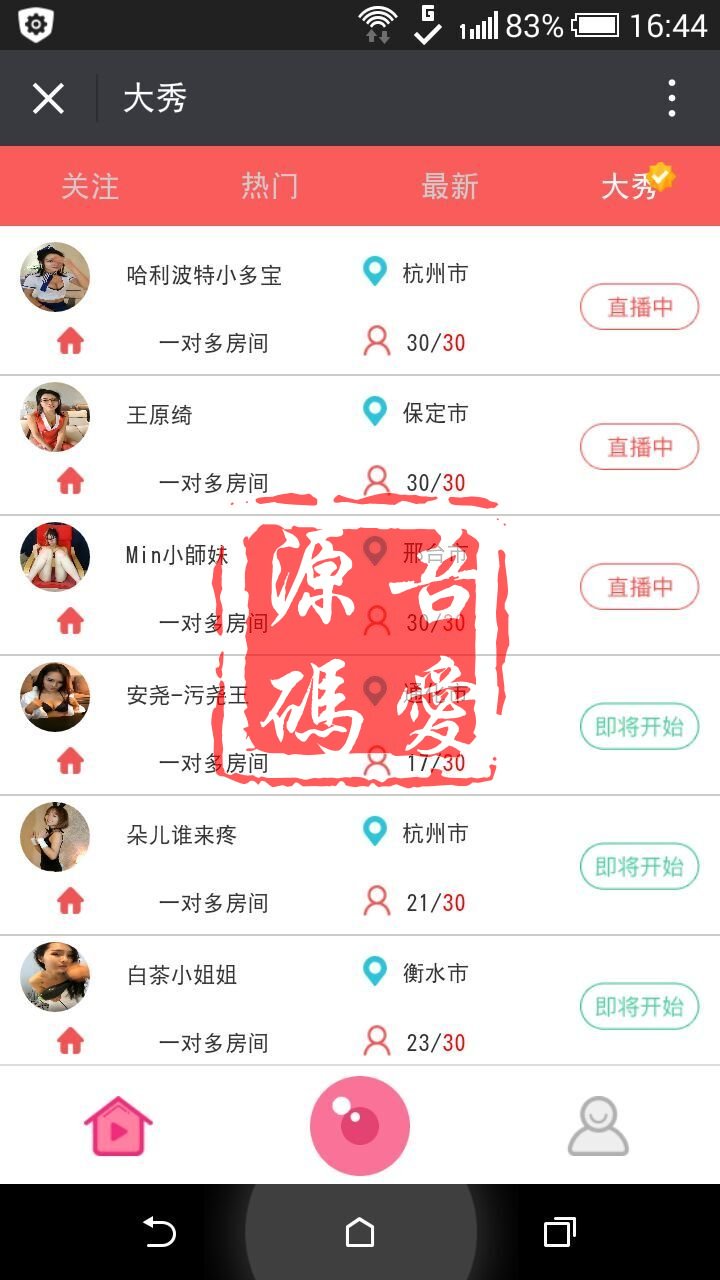Tap 即将开始 for 白茶小姐姐
Viewport: 720px width, 1280px height.
[x=639, y=1007]
